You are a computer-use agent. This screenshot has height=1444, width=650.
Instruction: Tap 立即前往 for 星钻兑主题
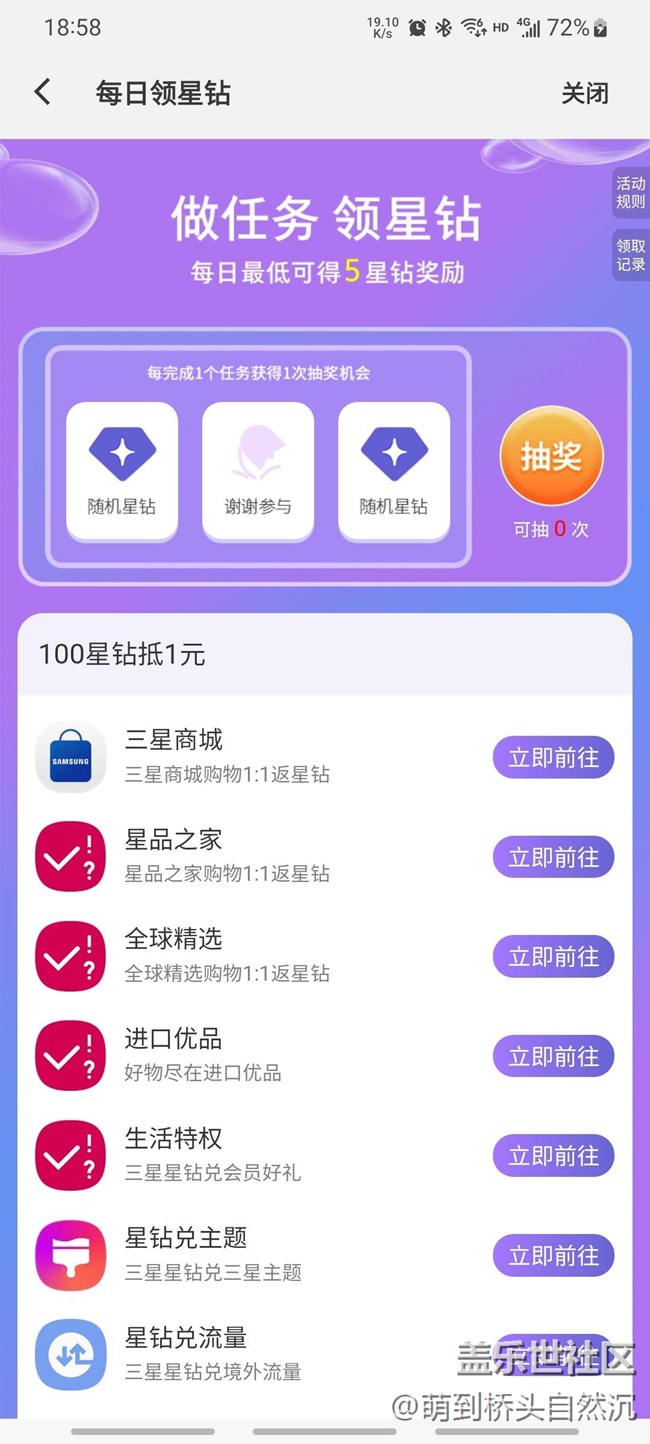(x=553, y=1255)
